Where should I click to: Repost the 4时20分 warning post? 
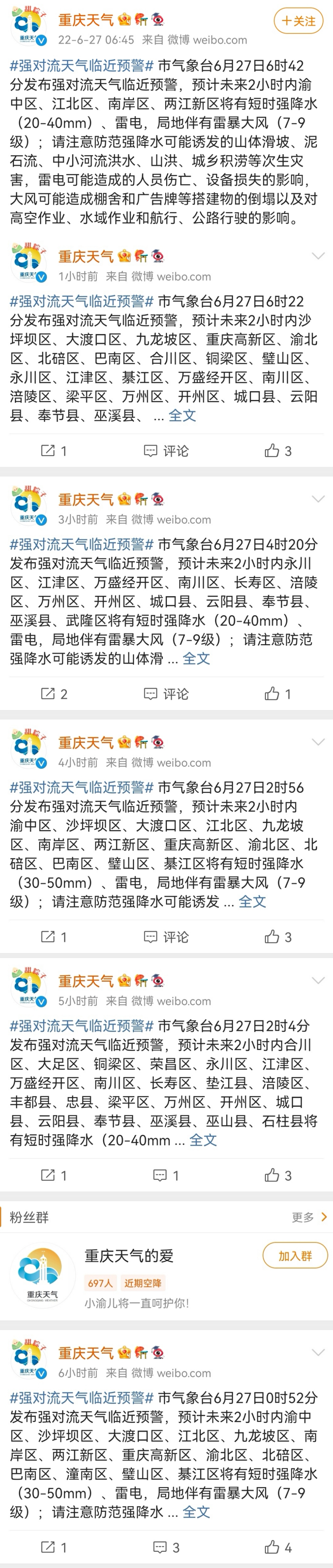54,694
